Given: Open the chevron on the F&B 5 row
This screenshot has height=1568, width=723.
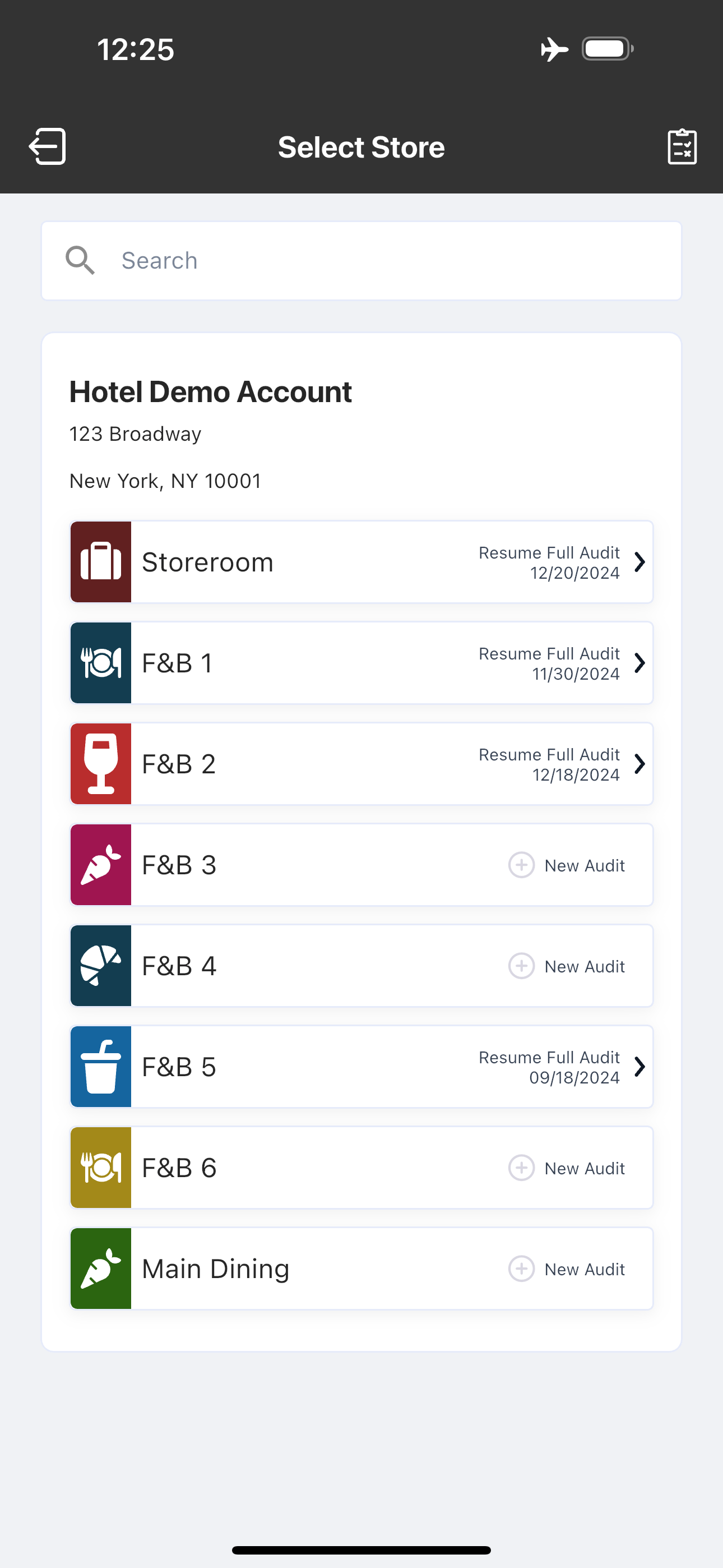Looking at the screenshot, I should (x=640, y=1066).
